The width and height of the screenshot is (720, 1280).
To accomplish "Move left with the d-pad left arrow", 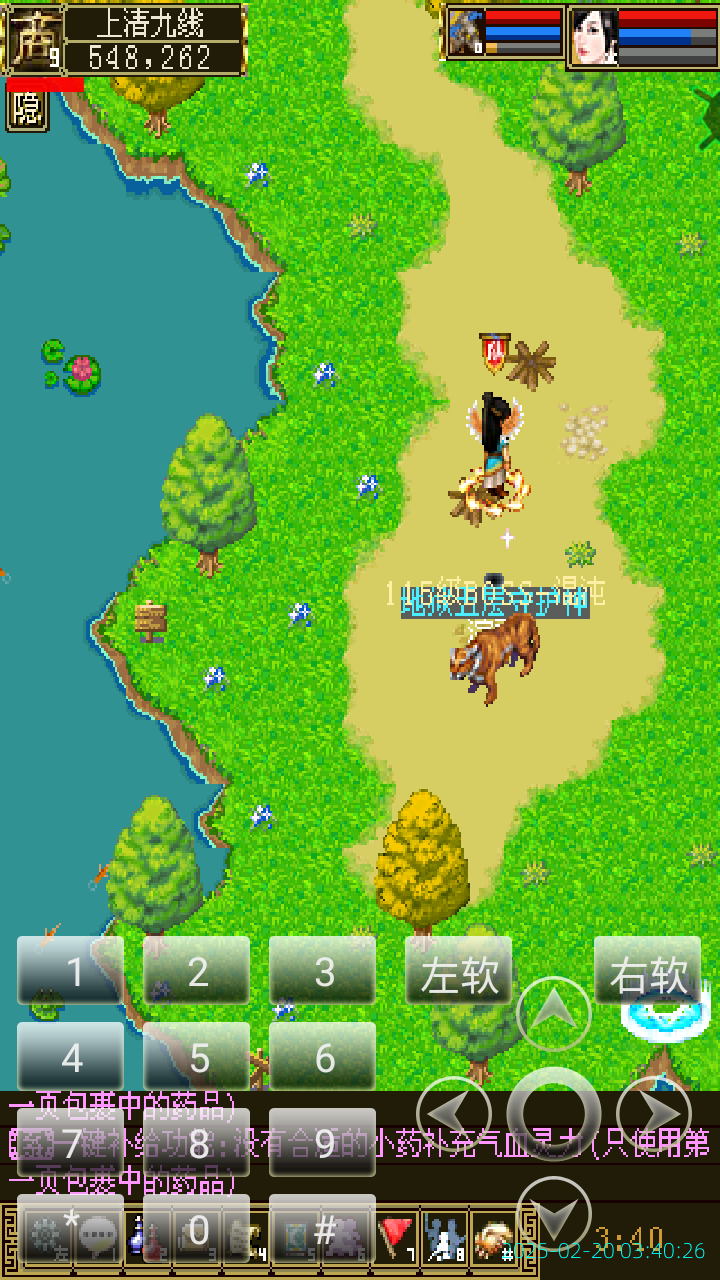I will pos(453,1113).
